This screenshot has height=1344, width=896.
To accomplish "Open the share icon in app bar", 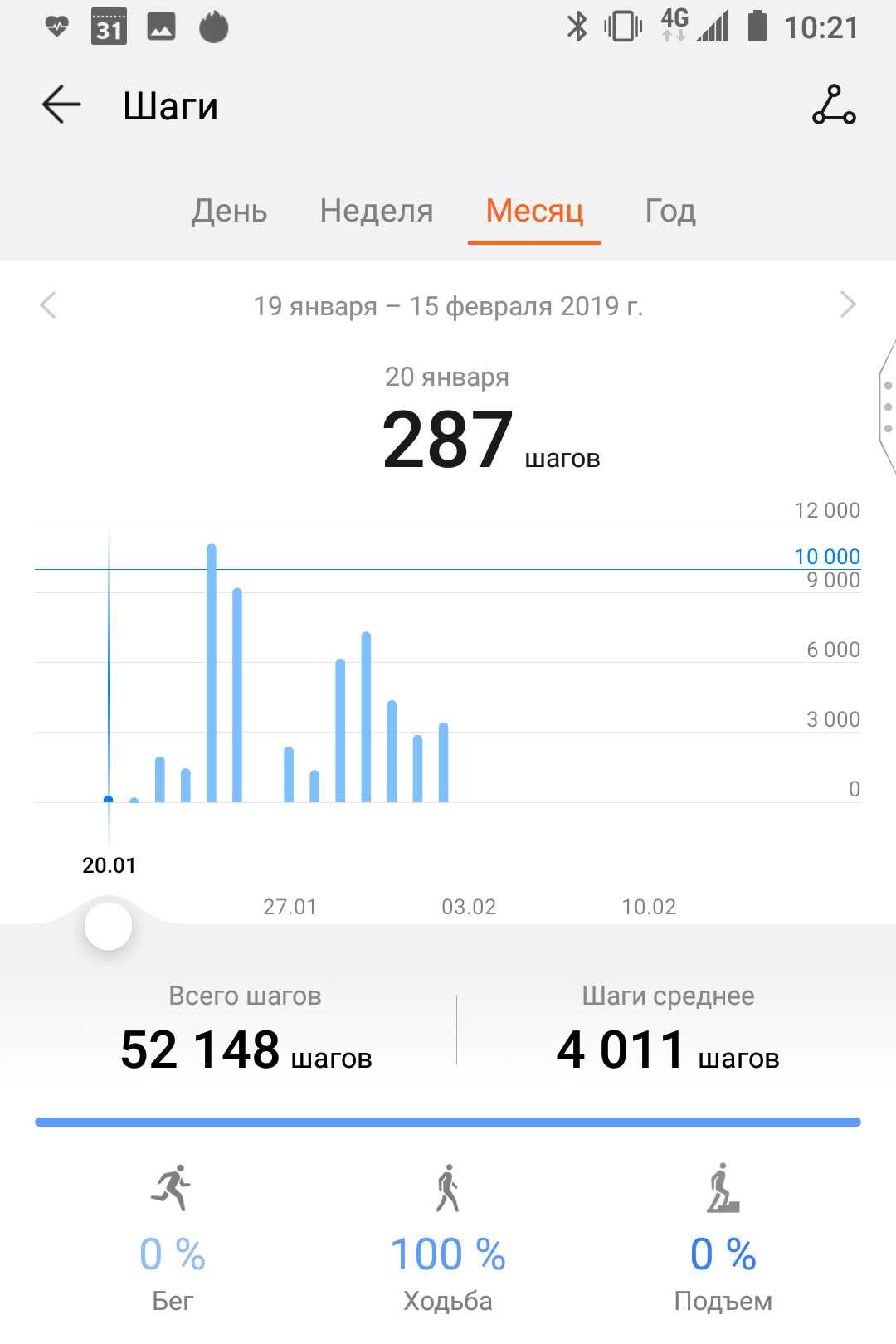I will (x=834, y=105).
